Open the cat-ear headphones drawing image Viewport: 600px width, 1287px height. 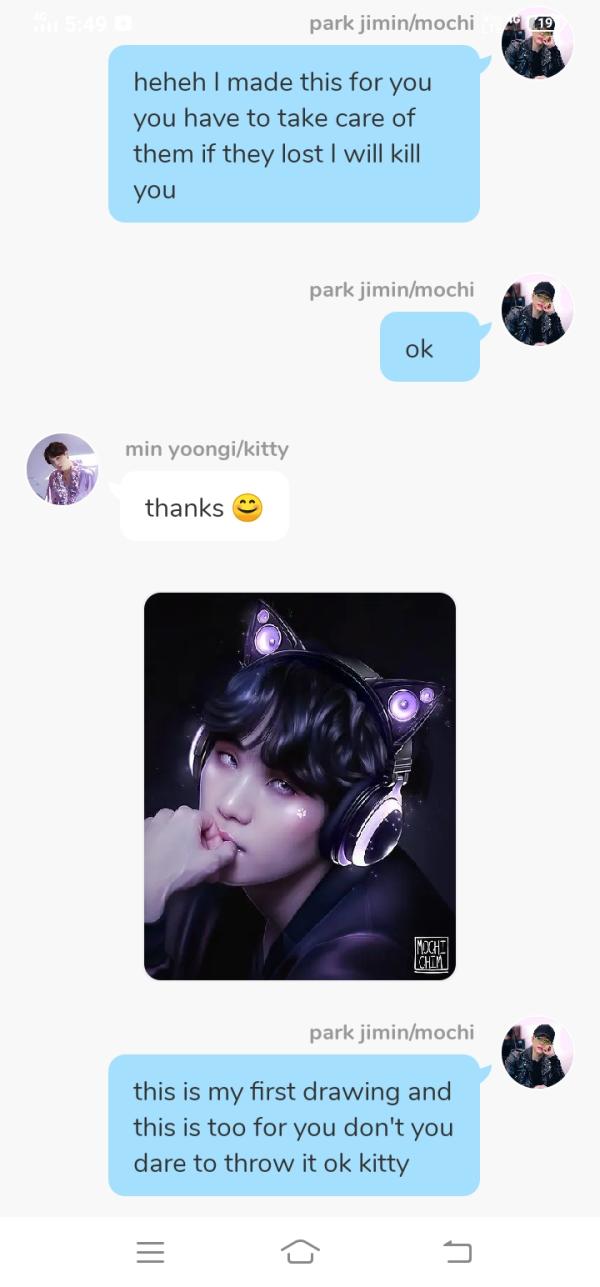[300, 786]
